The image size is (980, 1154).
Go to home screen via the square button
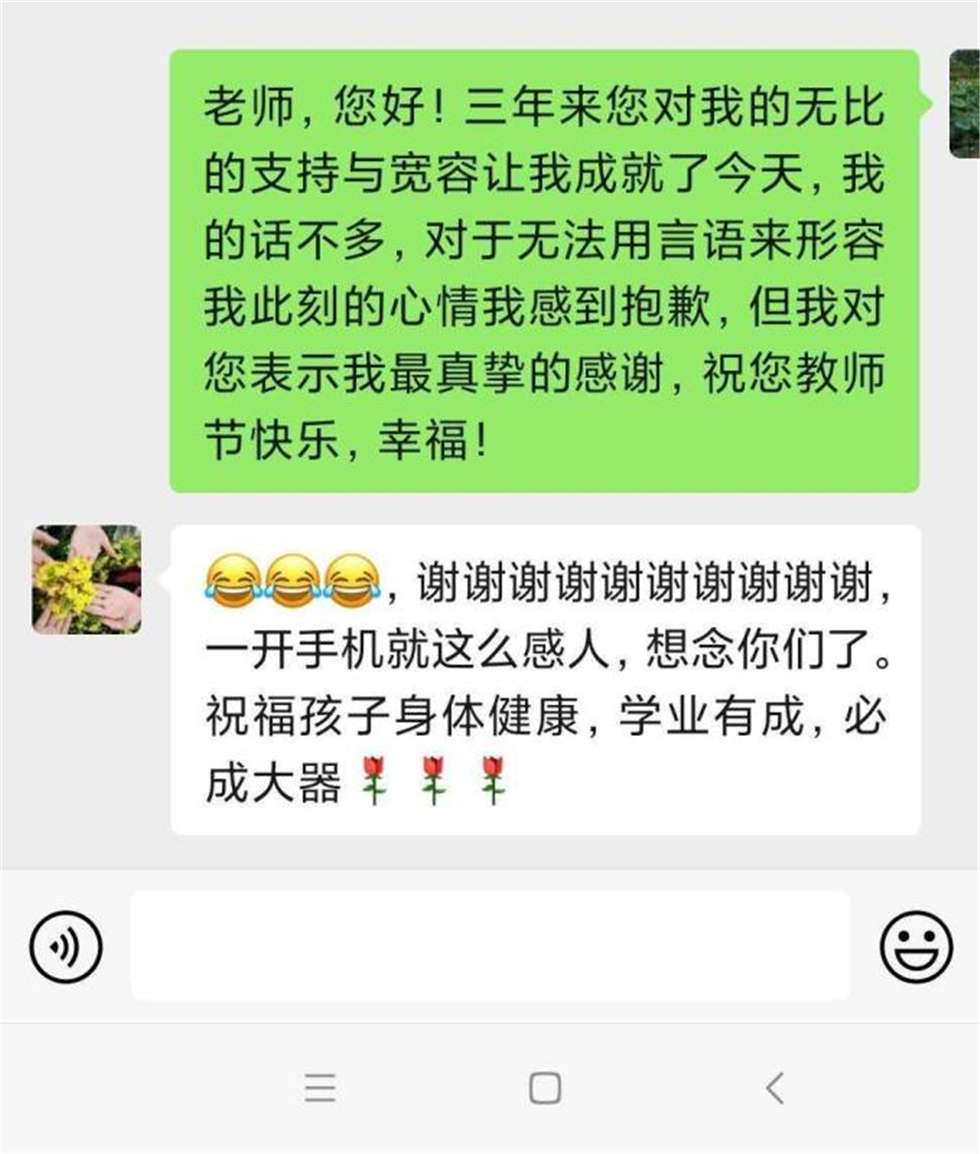(x=545, y=1088)
